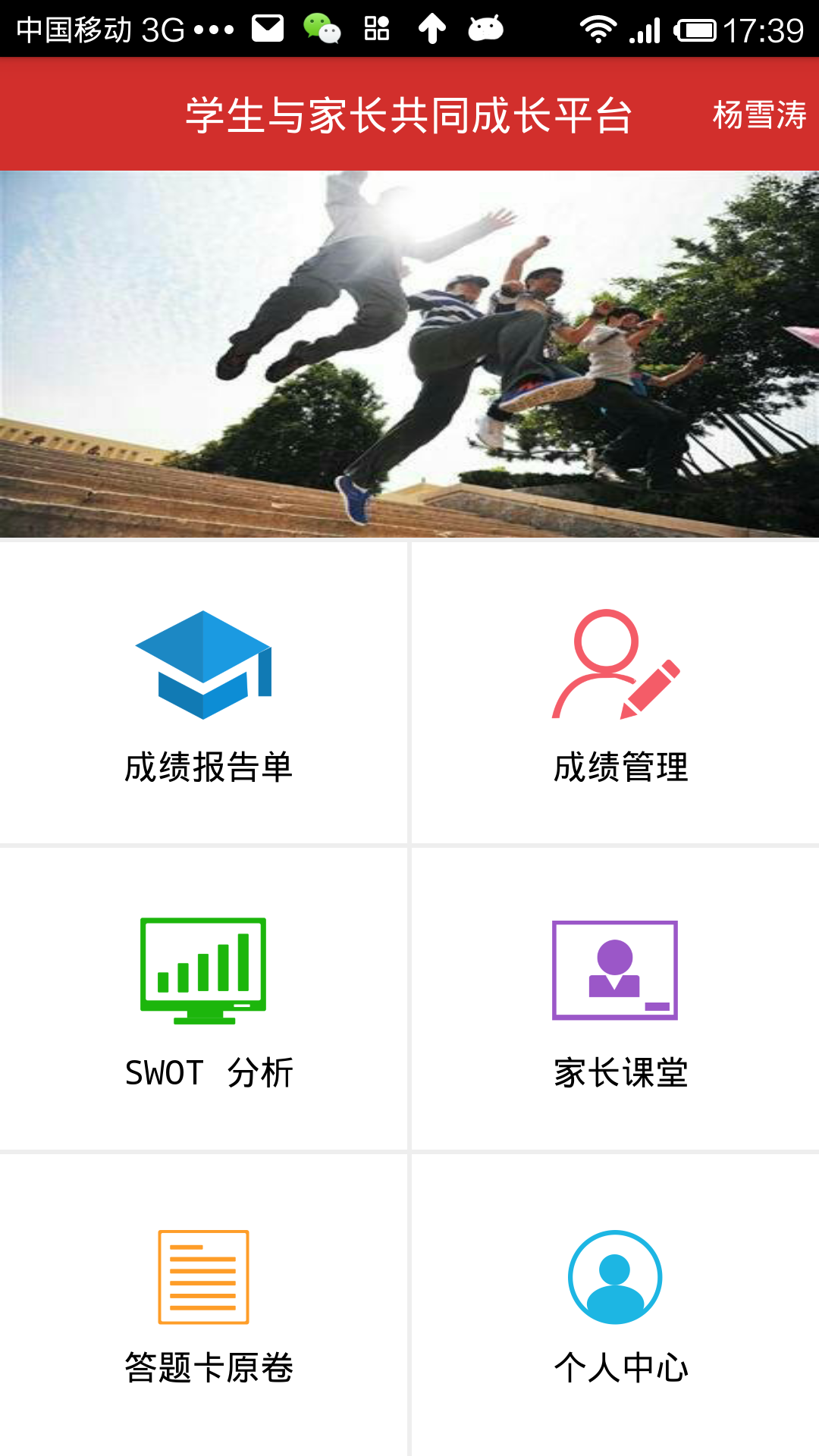
Task: Go to 个人中心 personal center
Action: (616, 1306)
